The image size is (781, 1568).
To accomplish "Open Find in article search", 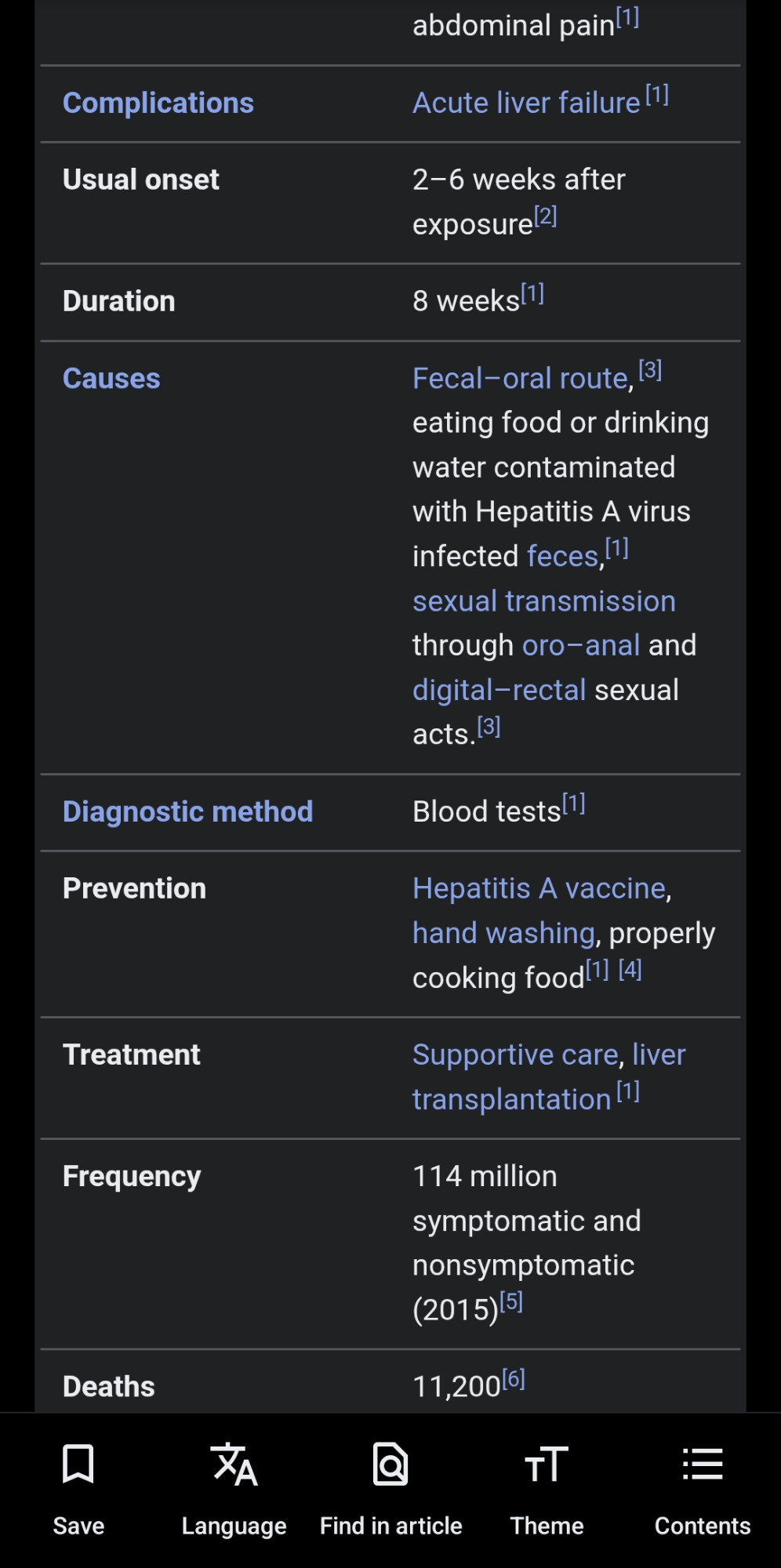I will click(x=390, y=1486).
